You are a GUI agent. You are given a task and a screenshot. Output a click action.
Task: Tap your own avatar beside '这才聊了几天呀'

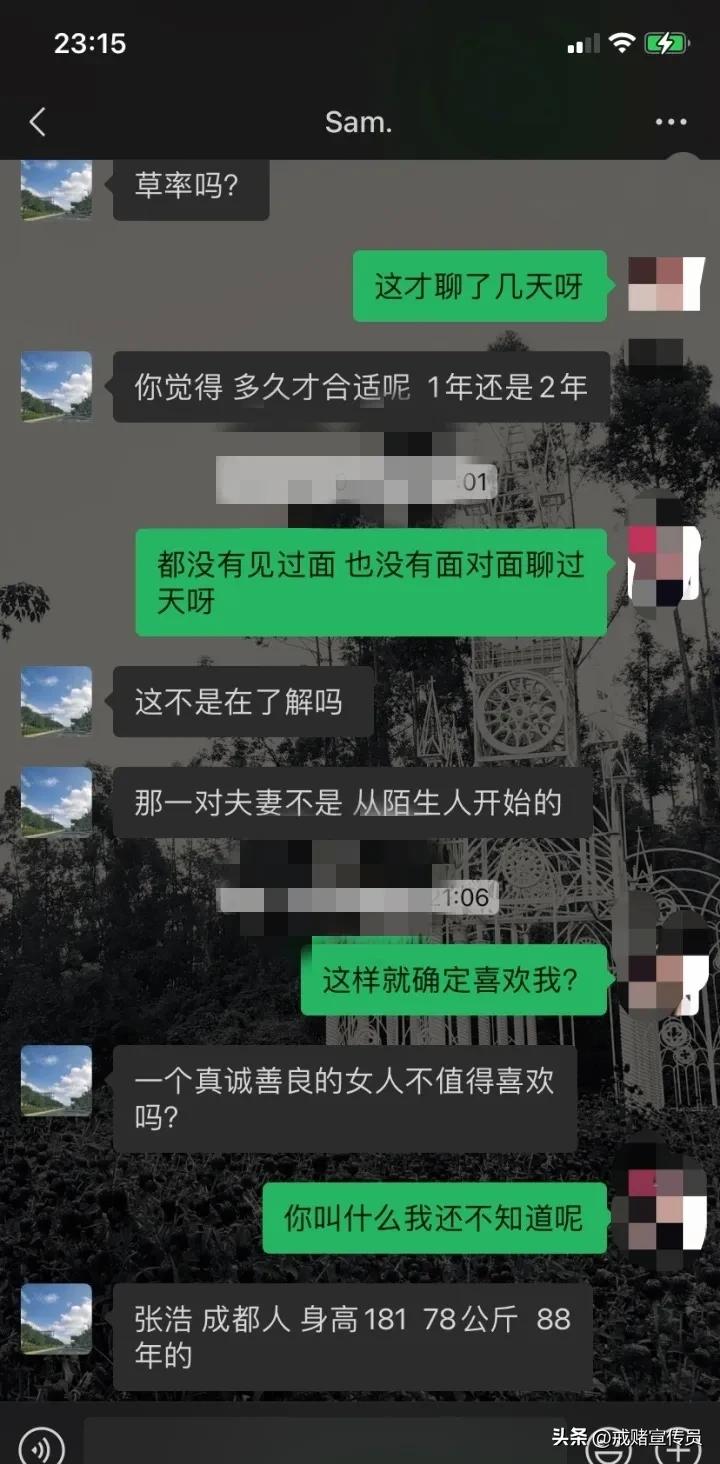pyautogui.click(x=665, y=286)
